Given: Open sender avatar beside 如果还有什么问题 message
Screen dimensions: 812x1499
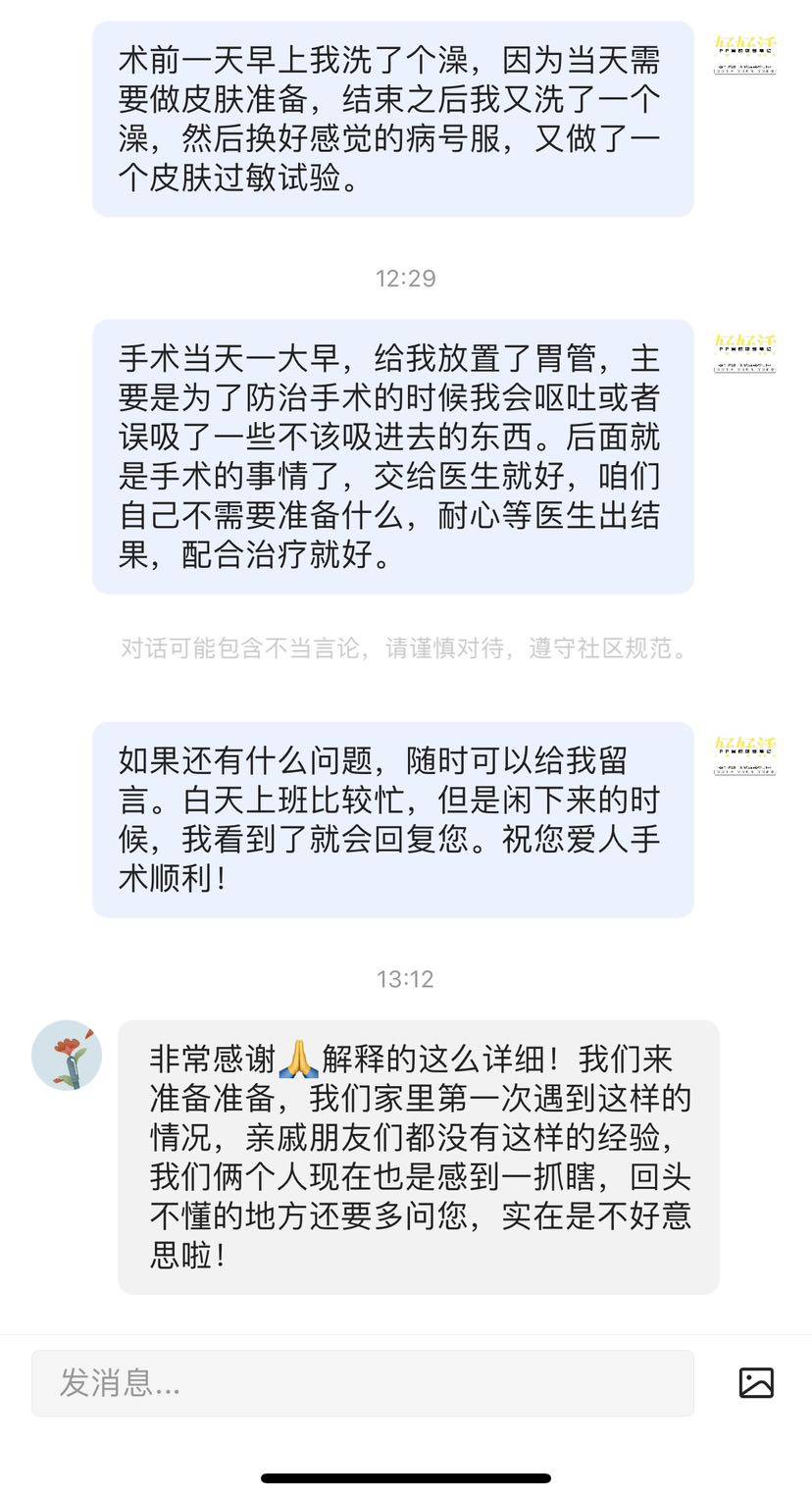Looking at the screenshot, I should (x=744, y=756).
